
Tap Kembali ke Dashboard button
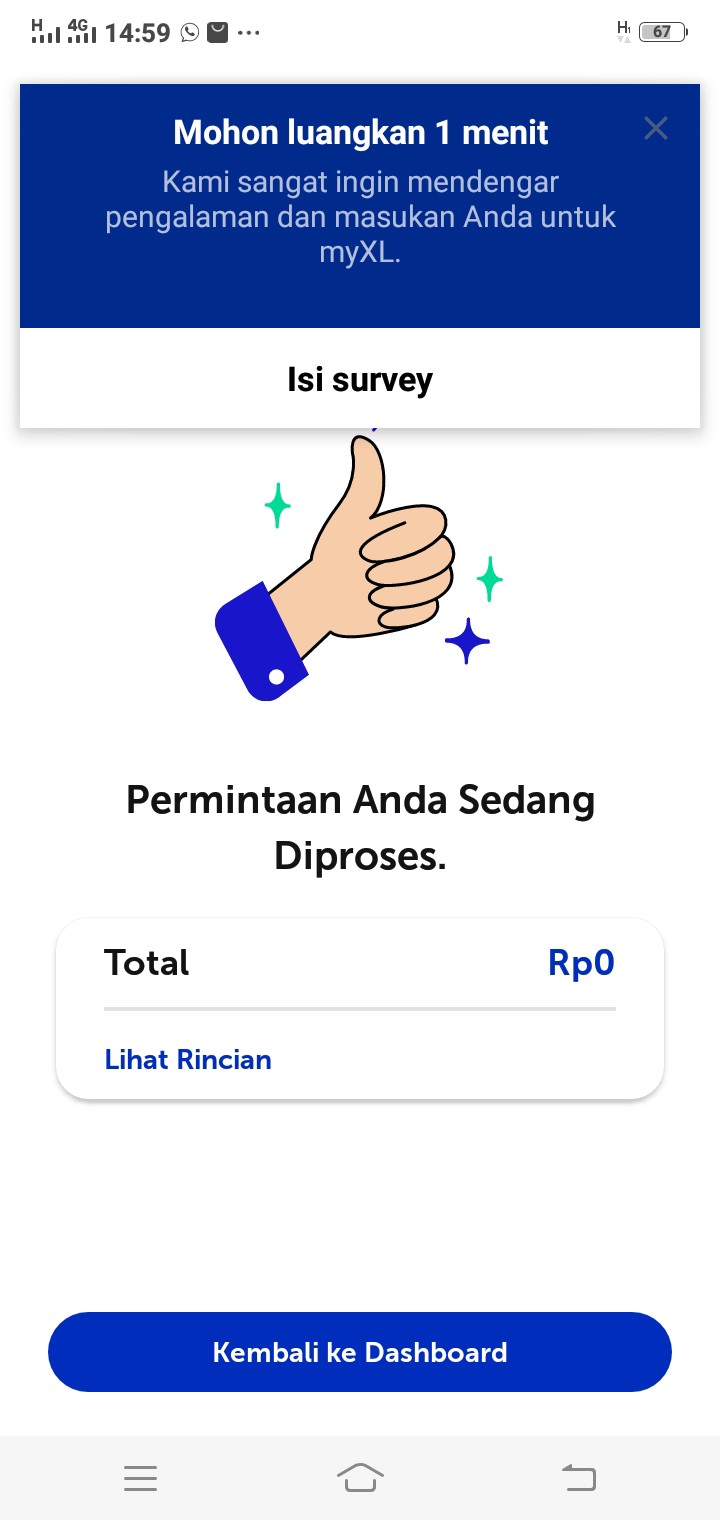360,1352
